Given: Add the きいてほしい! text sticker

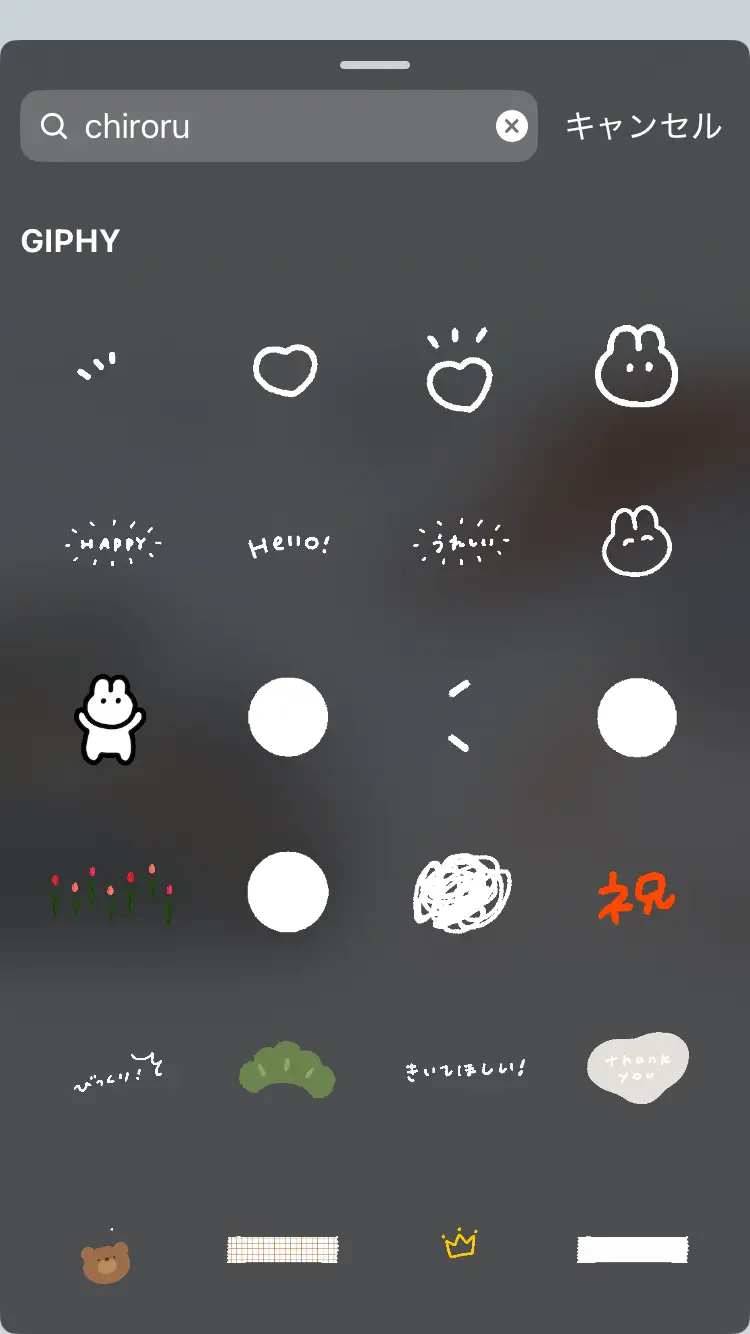Looking at the screenshot, I should tap(464, 1069).
